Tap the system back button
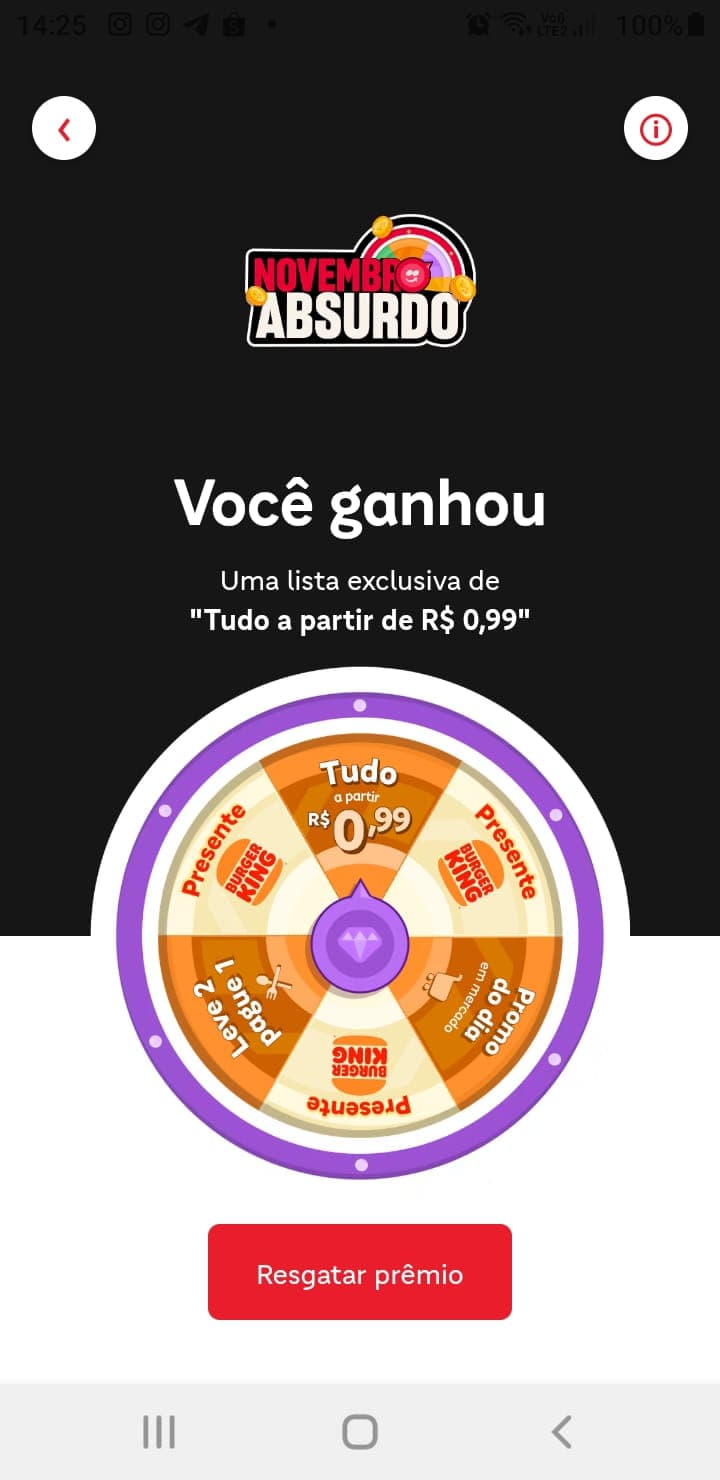The width and height of the screenshot is (720, 1480). click(561, 1431)
